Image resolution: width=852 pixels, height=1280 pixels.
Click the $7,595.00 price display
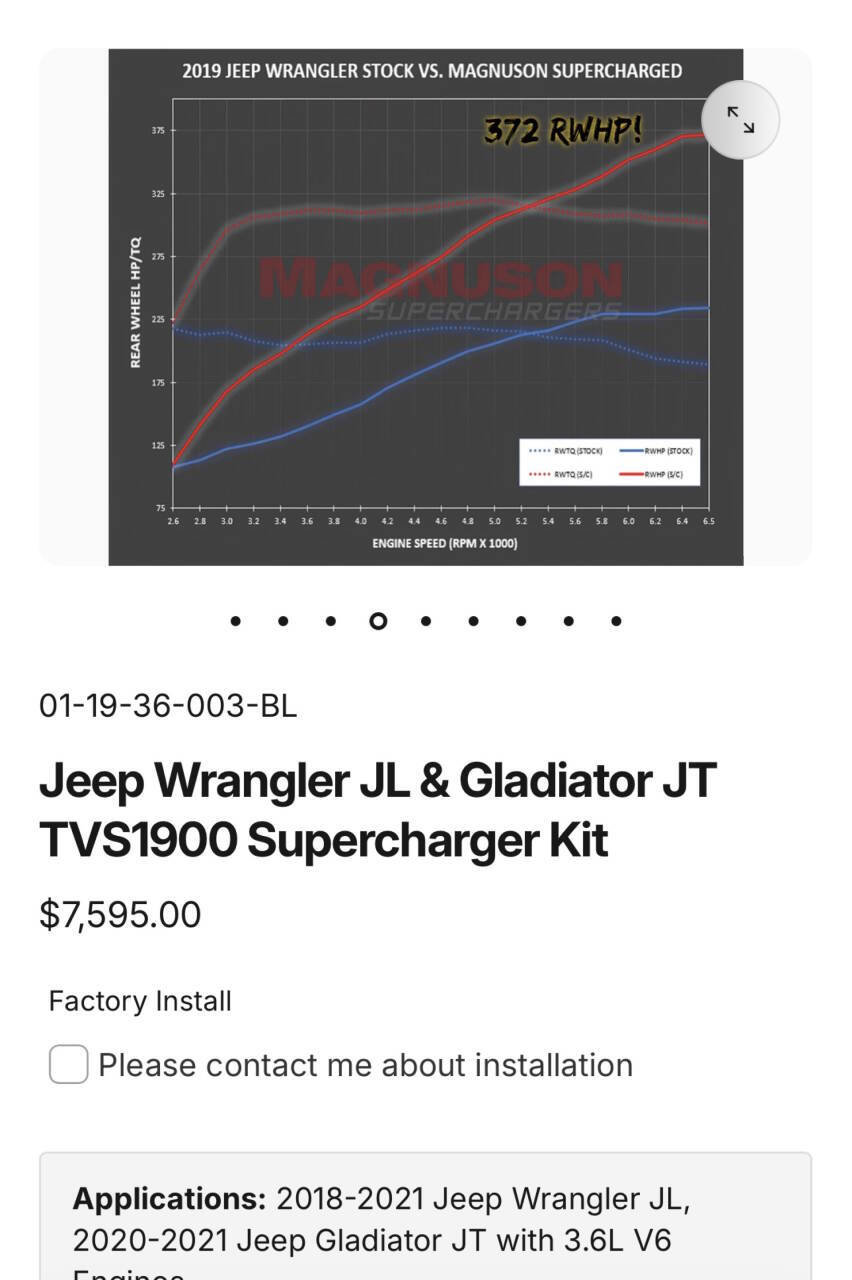pos(120,913)
